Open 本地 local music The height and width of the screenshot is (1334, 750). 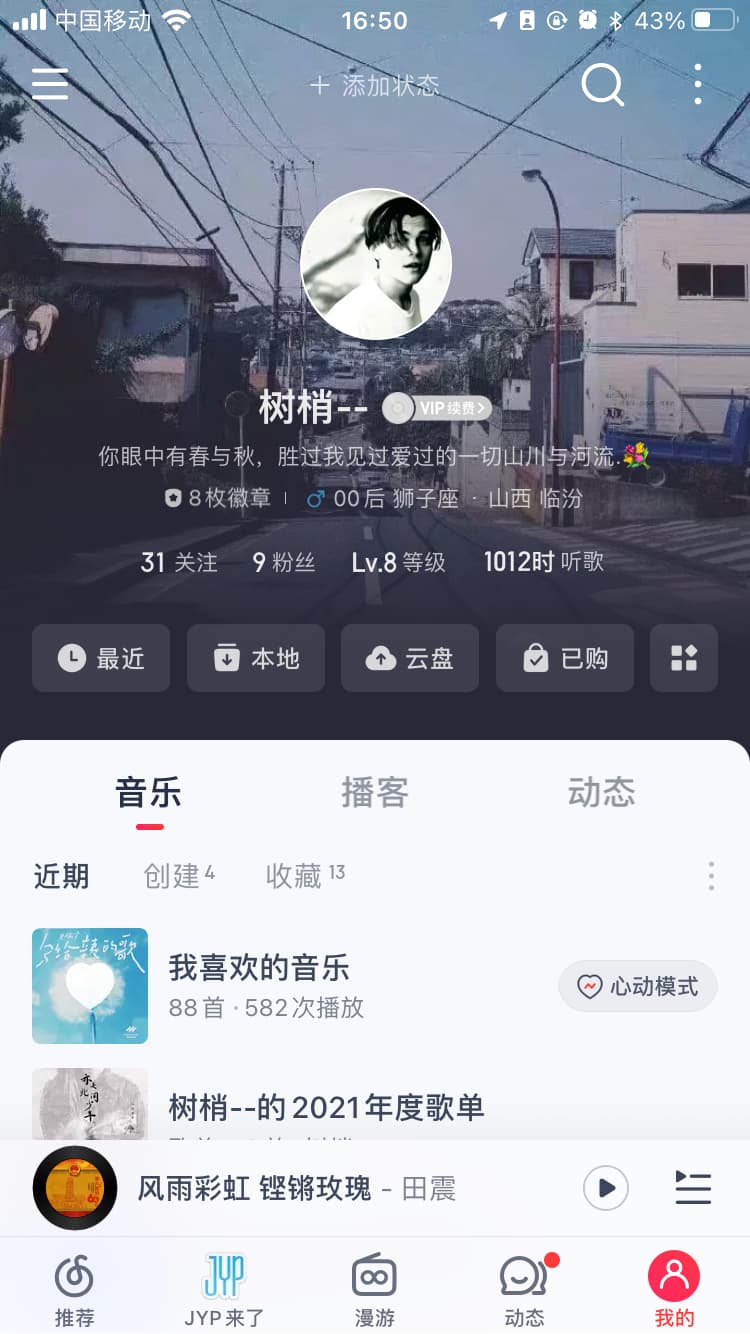(x=256, y=658)
